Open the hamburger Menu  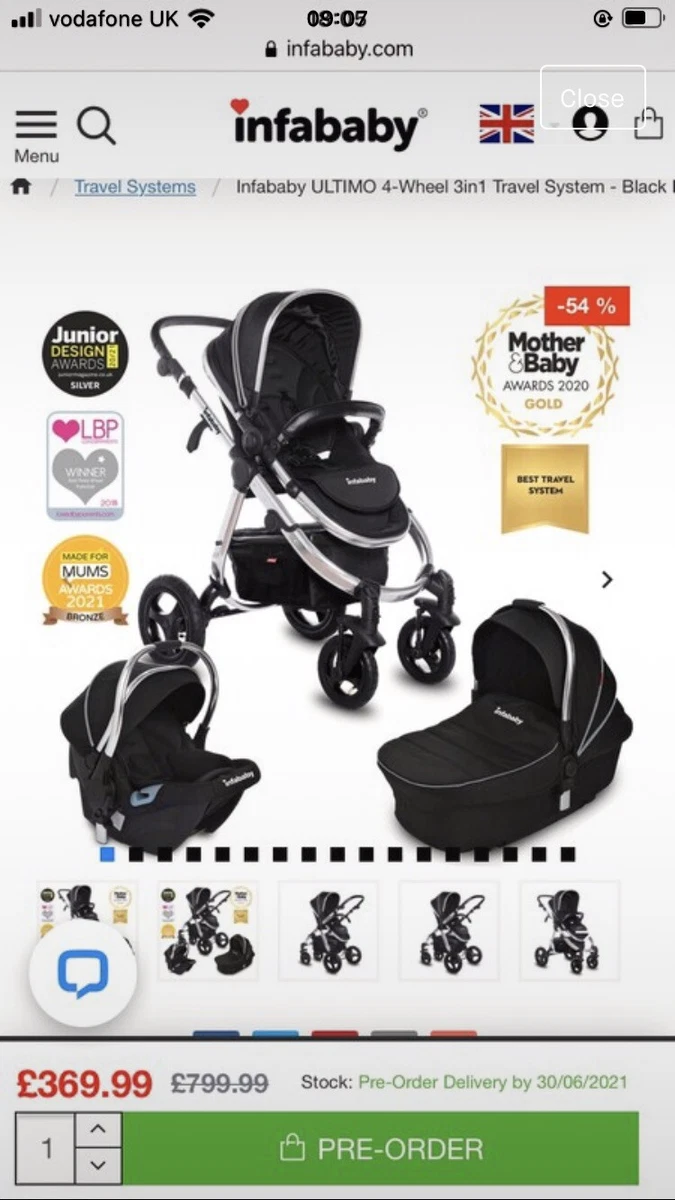(36, 135)
